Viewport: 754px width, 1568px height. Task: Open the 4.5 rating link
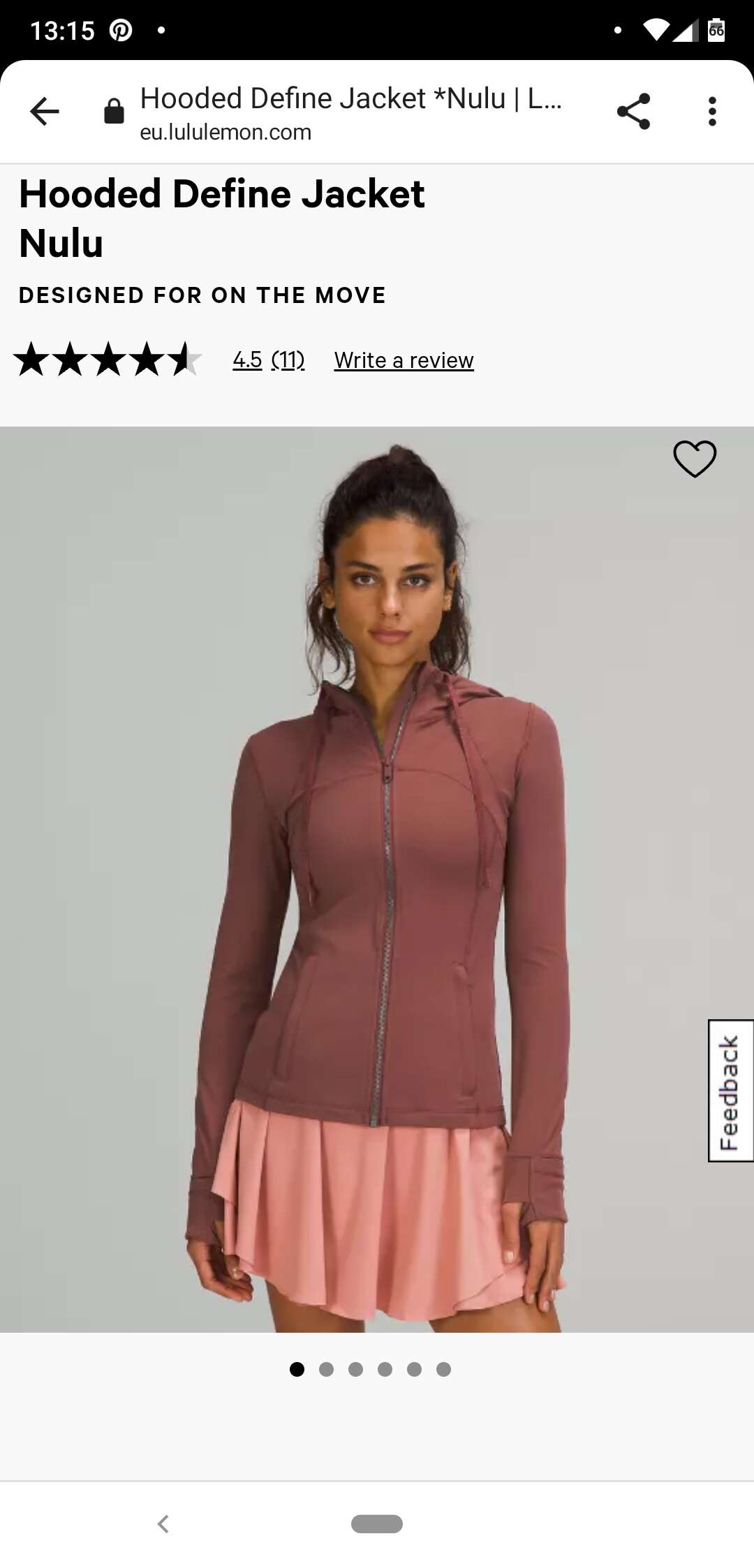247,360
